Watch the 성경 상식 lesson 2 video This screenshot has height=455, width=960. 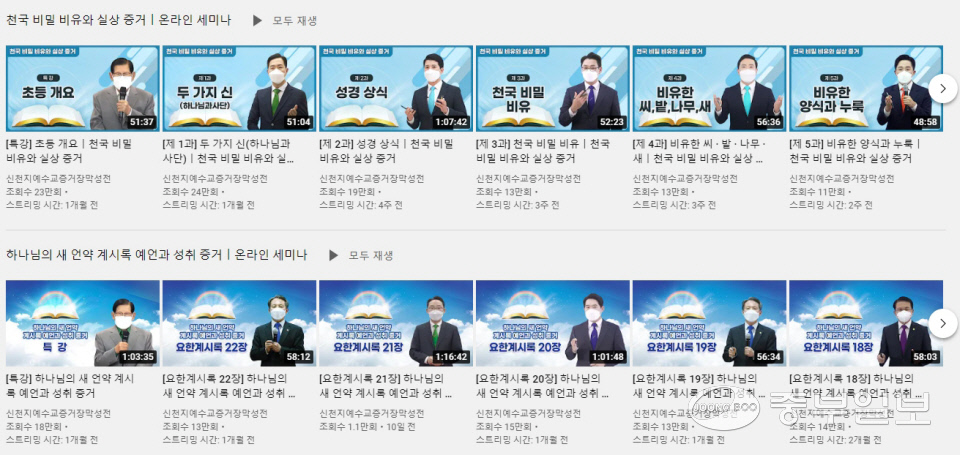pyautogui.click(x=395, y=88)
